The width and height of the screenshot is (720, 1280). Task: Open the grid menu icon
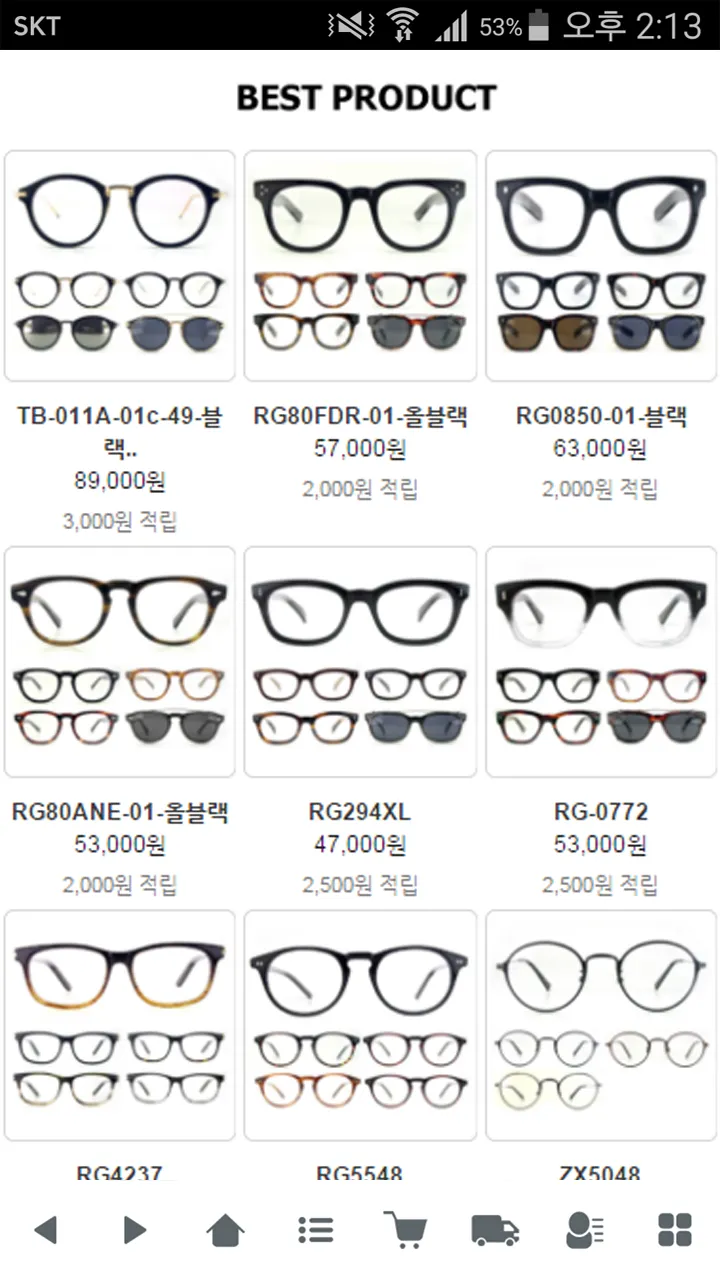pos(675,1229)
